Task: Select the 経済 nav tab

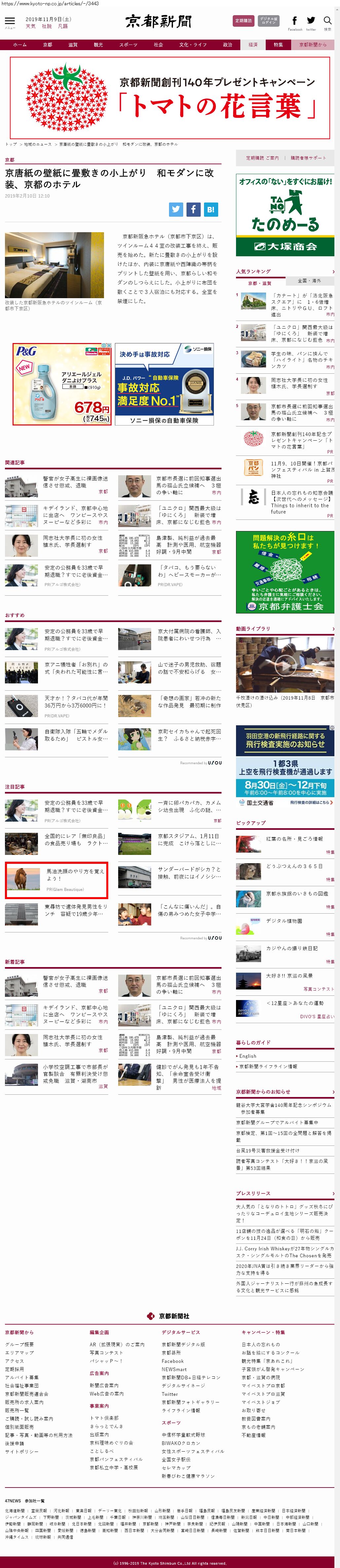Action: point(252,45)
